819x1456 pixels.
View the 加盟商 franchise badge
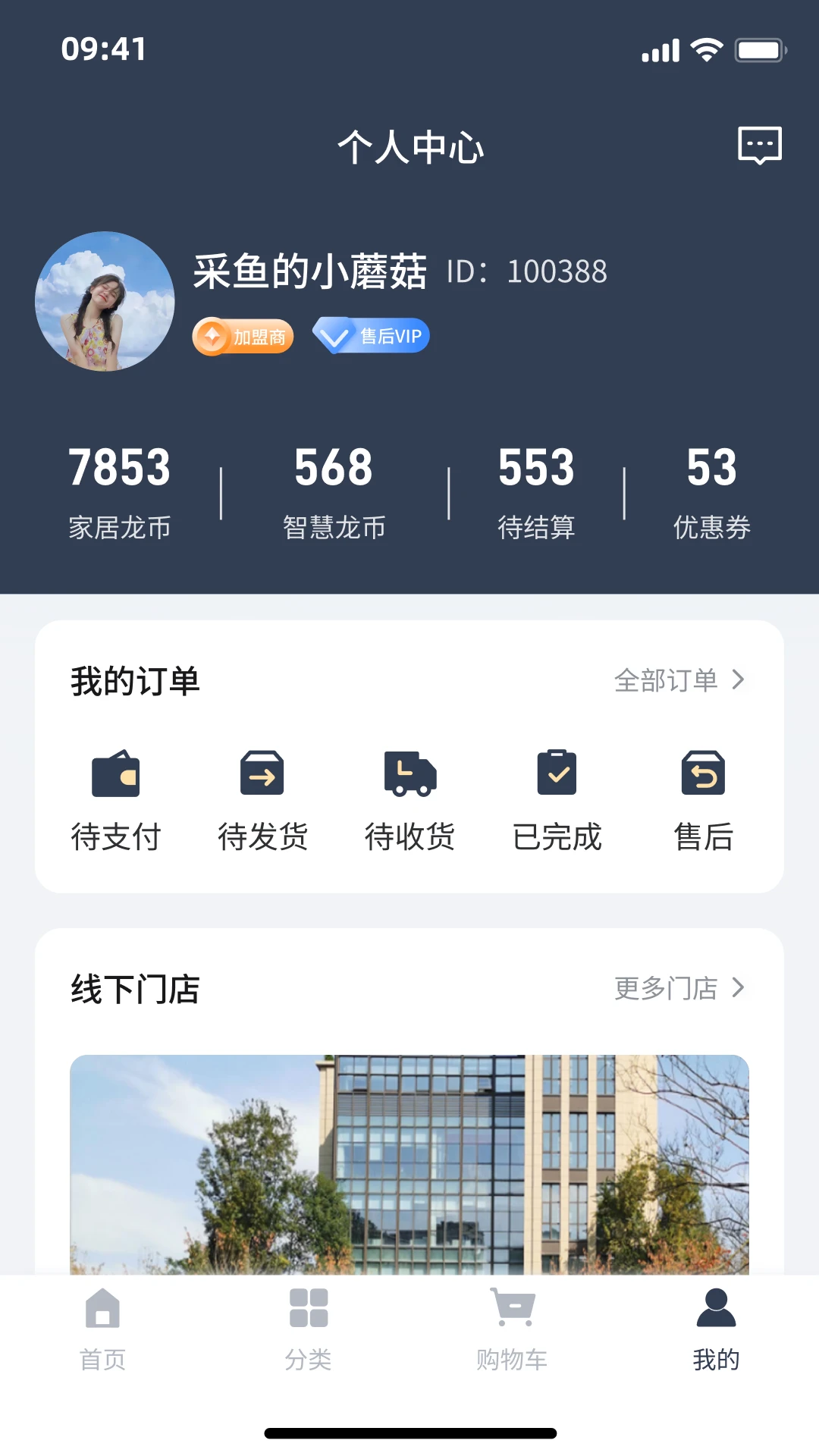click(243, 334)
